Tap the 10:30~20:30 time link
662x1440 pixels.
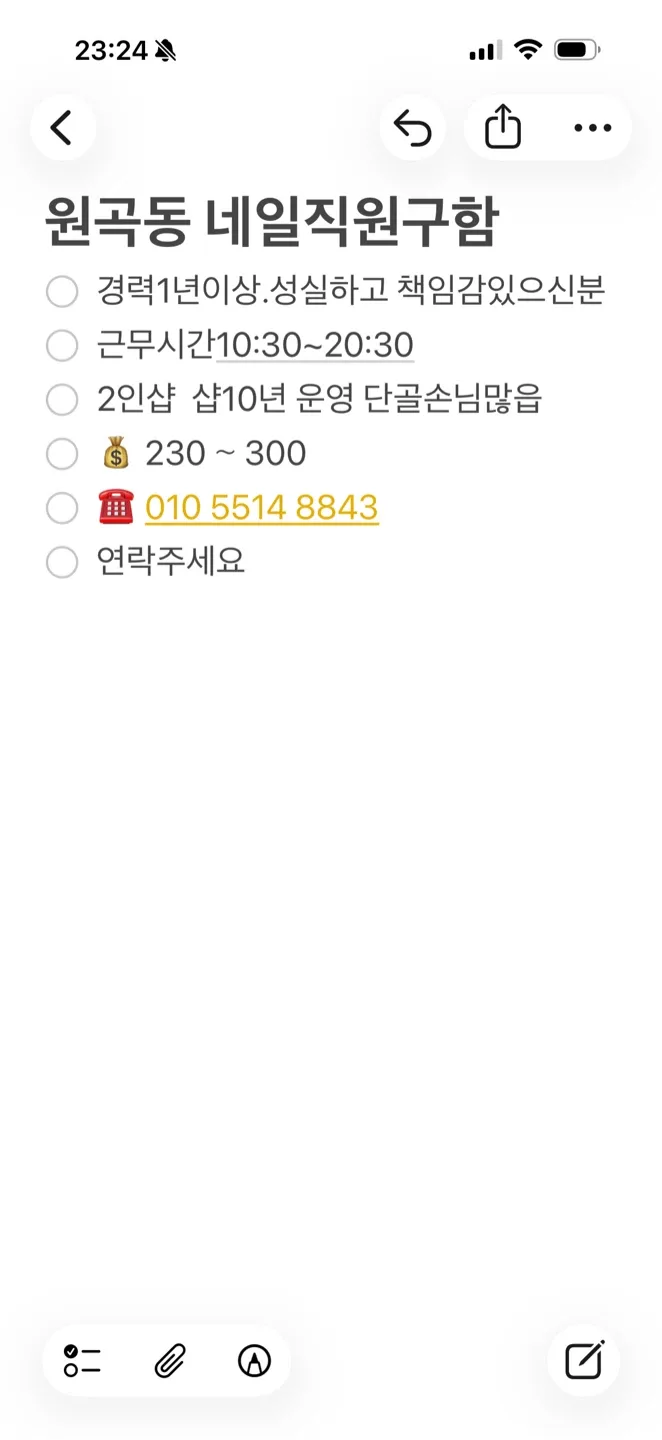(x=315, y=346)
